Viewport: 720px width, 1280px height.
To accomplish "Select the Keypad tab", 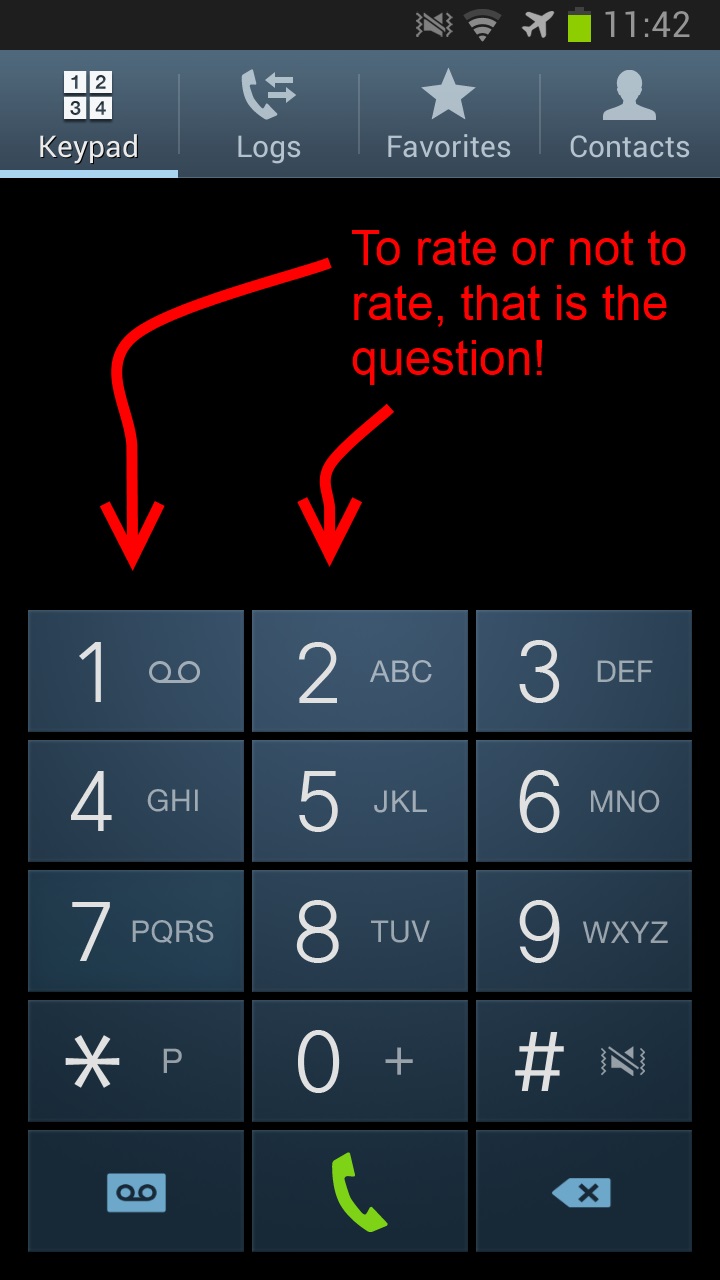I will (x=89, y=115).
